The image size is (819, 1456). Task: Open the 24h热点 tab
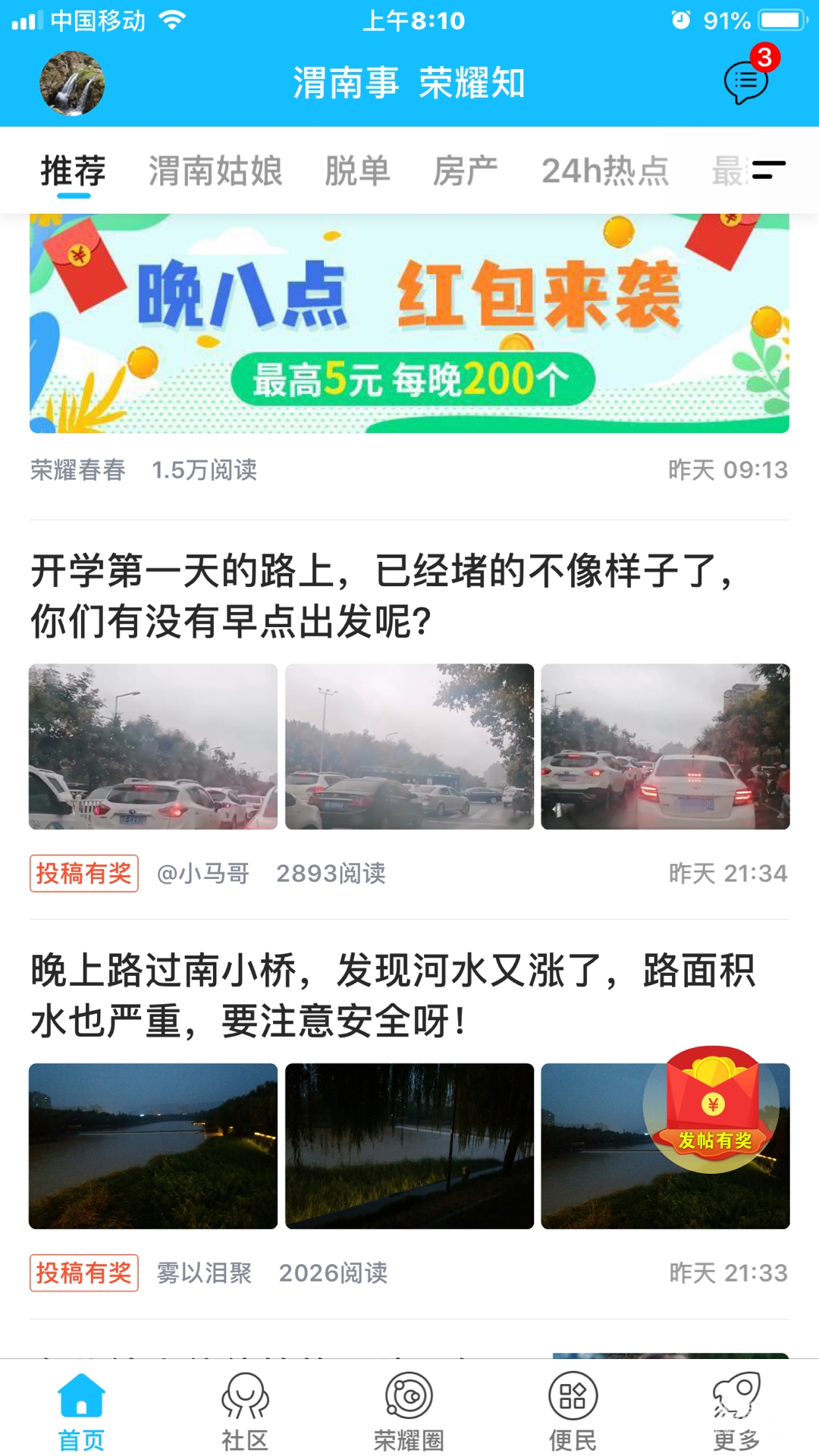[x=604, y=171]
